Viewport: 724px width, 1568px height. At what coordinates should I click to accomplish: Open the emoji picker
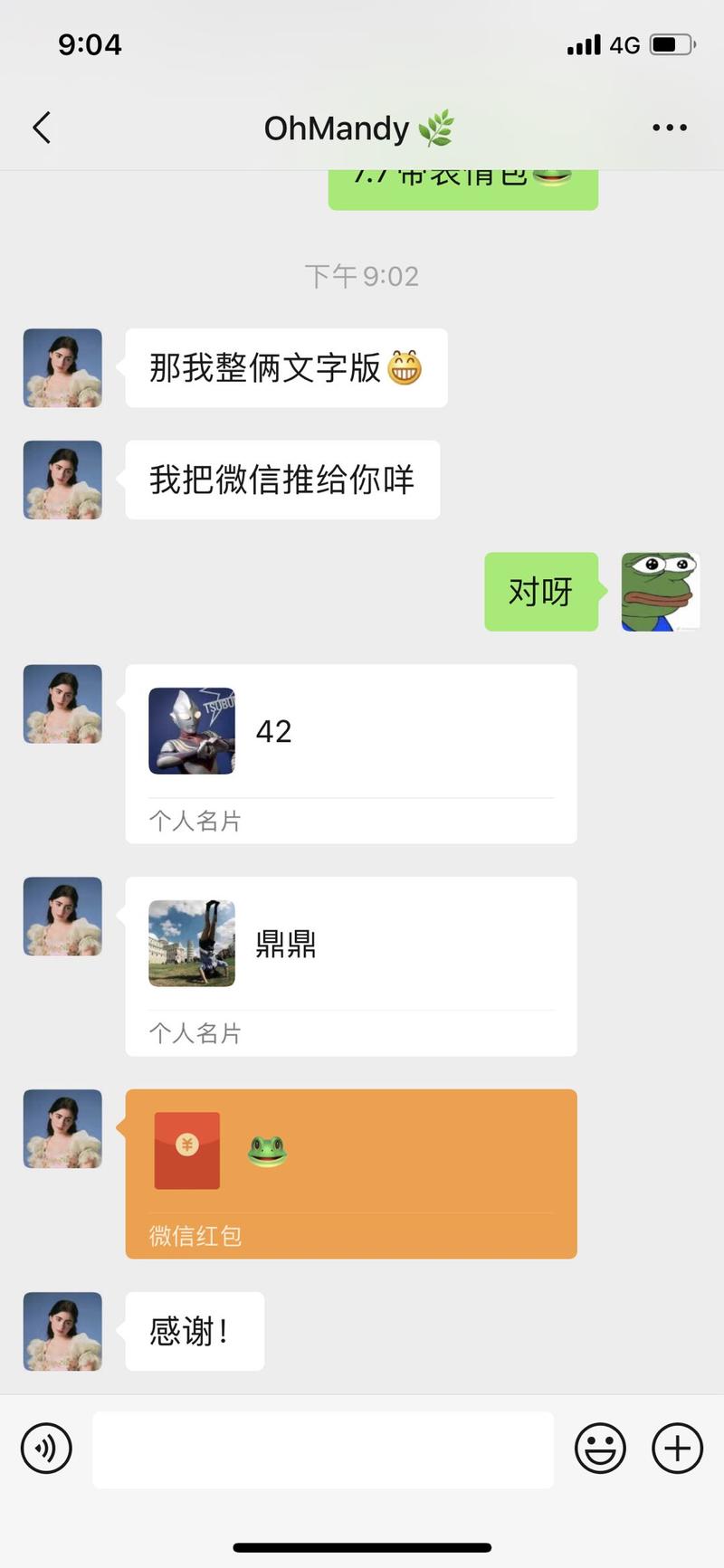point(598,1448)
